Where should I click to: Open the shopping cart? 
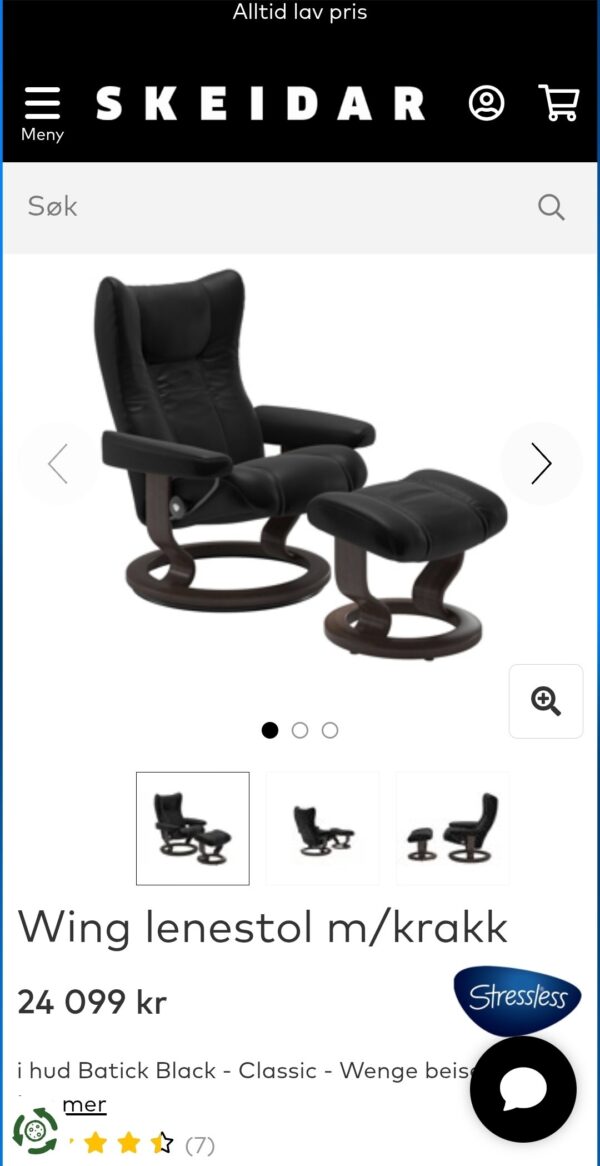coord(558,103)
